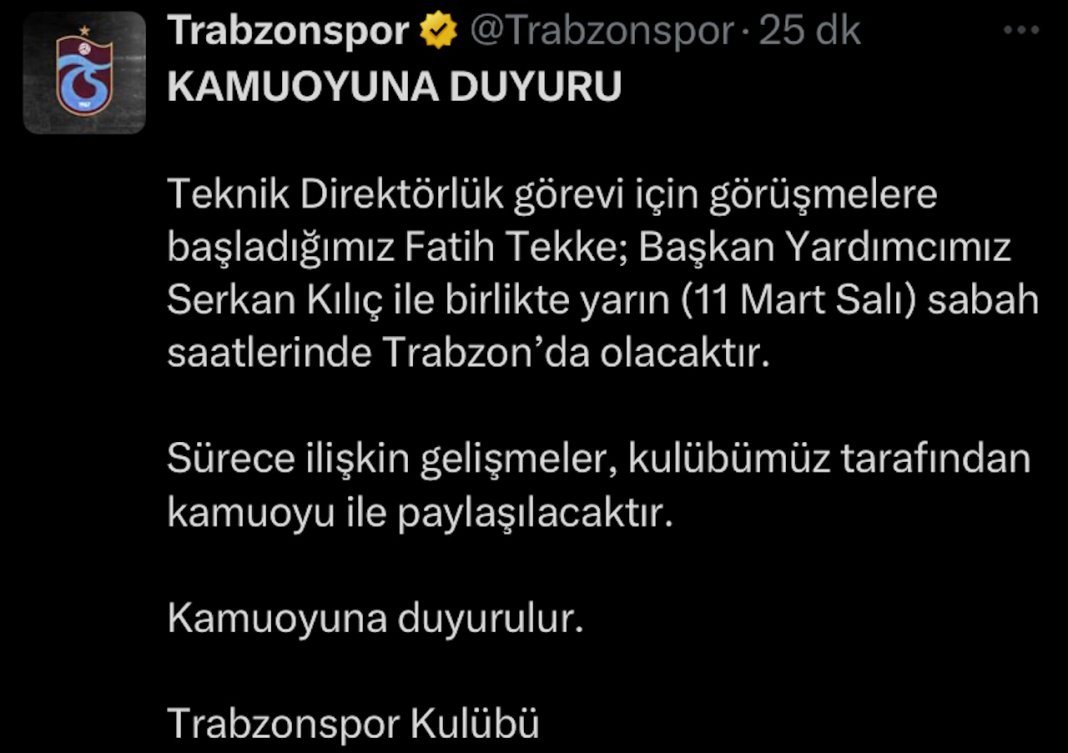Open the Trabzonspor account name link
This screenshot has width=1068, height=753.
tap(288, 32)
